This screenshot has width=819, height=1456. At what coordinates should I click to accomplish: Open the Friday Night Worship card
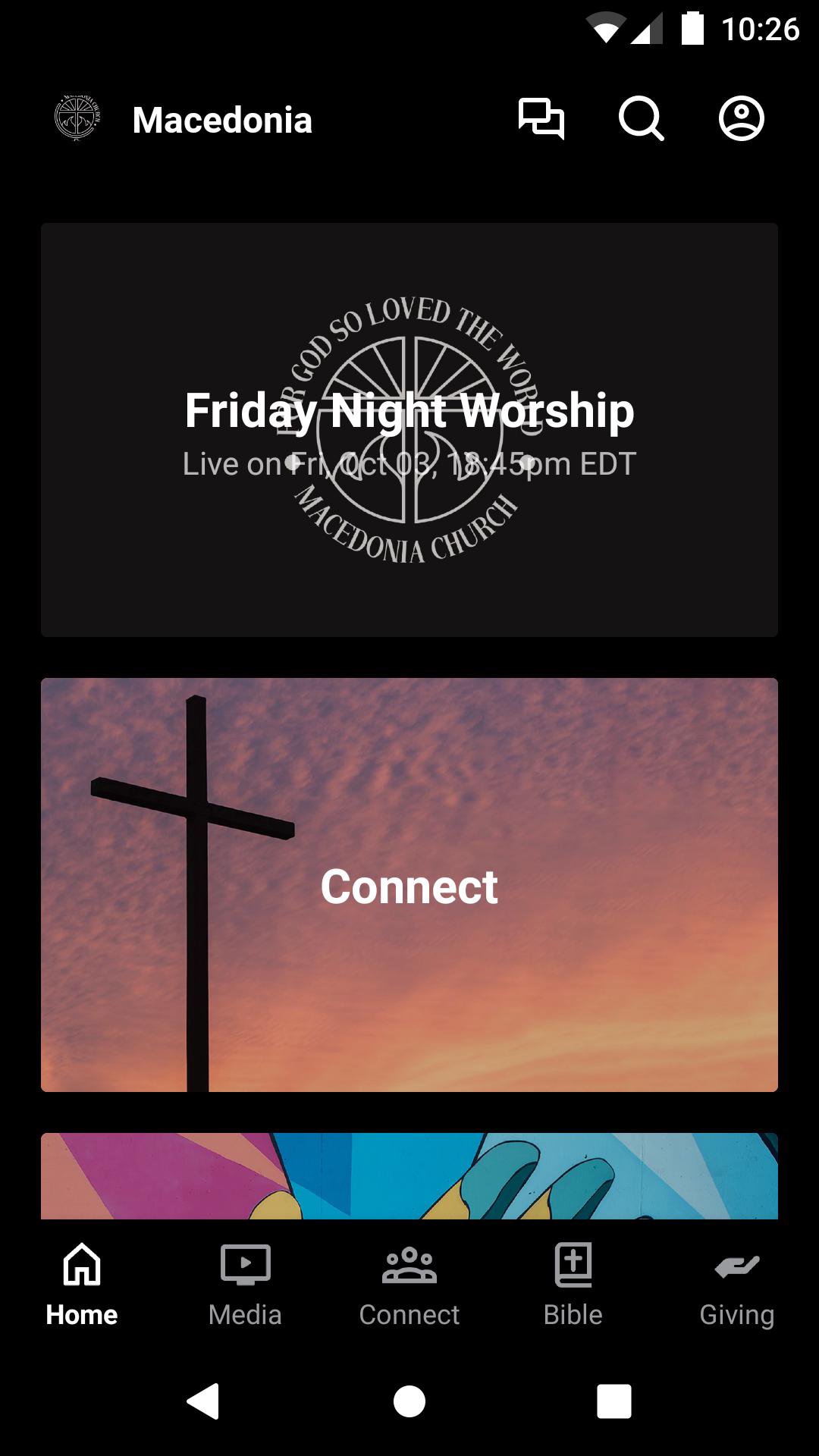(409, 430)
